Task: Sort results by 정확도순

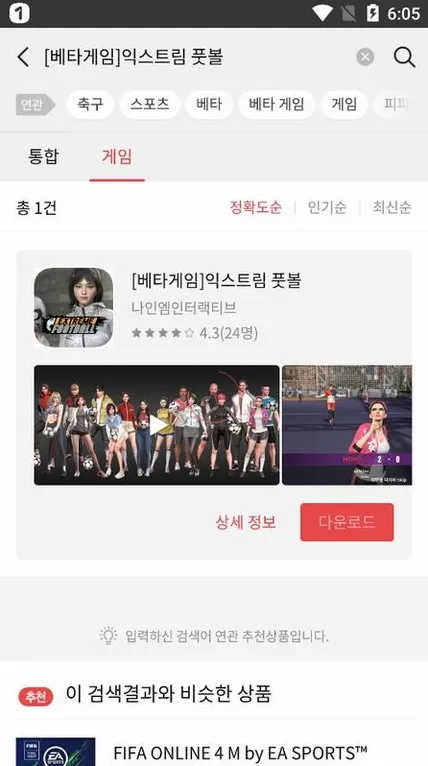Action: (256, 208)
